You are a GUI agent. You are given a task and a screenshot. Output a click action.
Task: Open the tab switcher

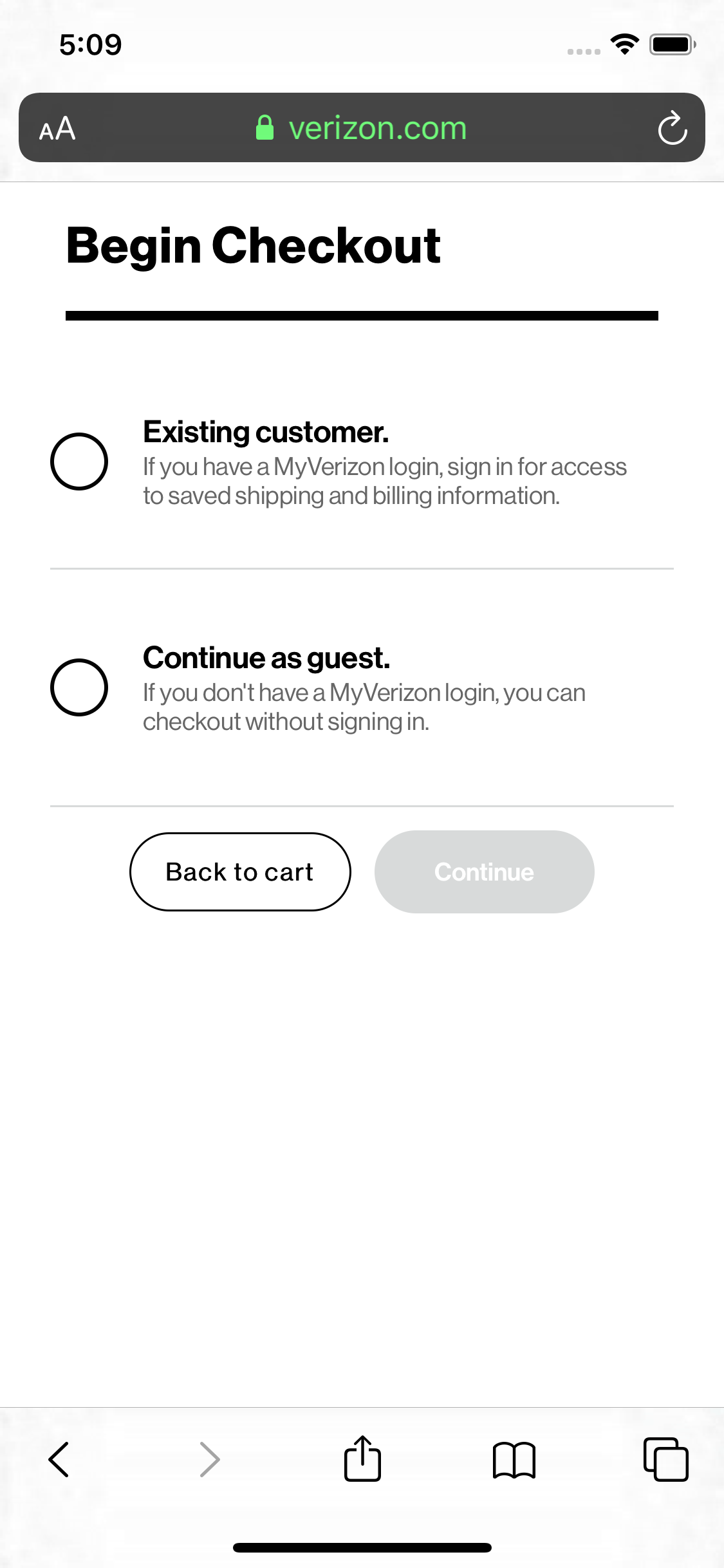click(x=666, y=1459)
